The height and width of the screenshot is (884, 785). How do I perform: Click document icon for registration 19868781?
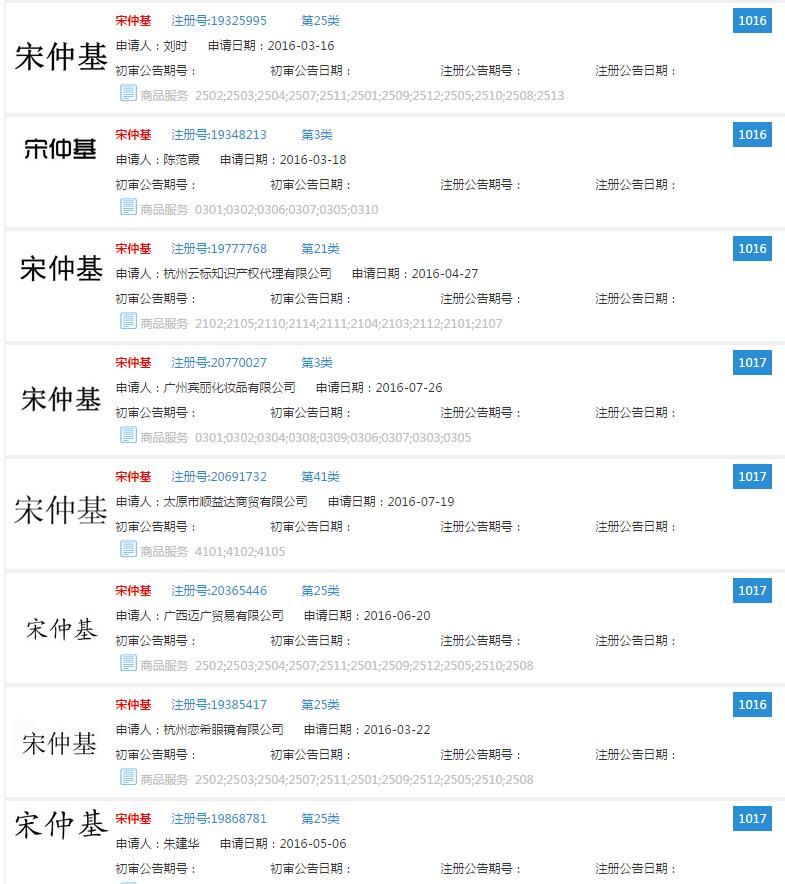[127, 880]
